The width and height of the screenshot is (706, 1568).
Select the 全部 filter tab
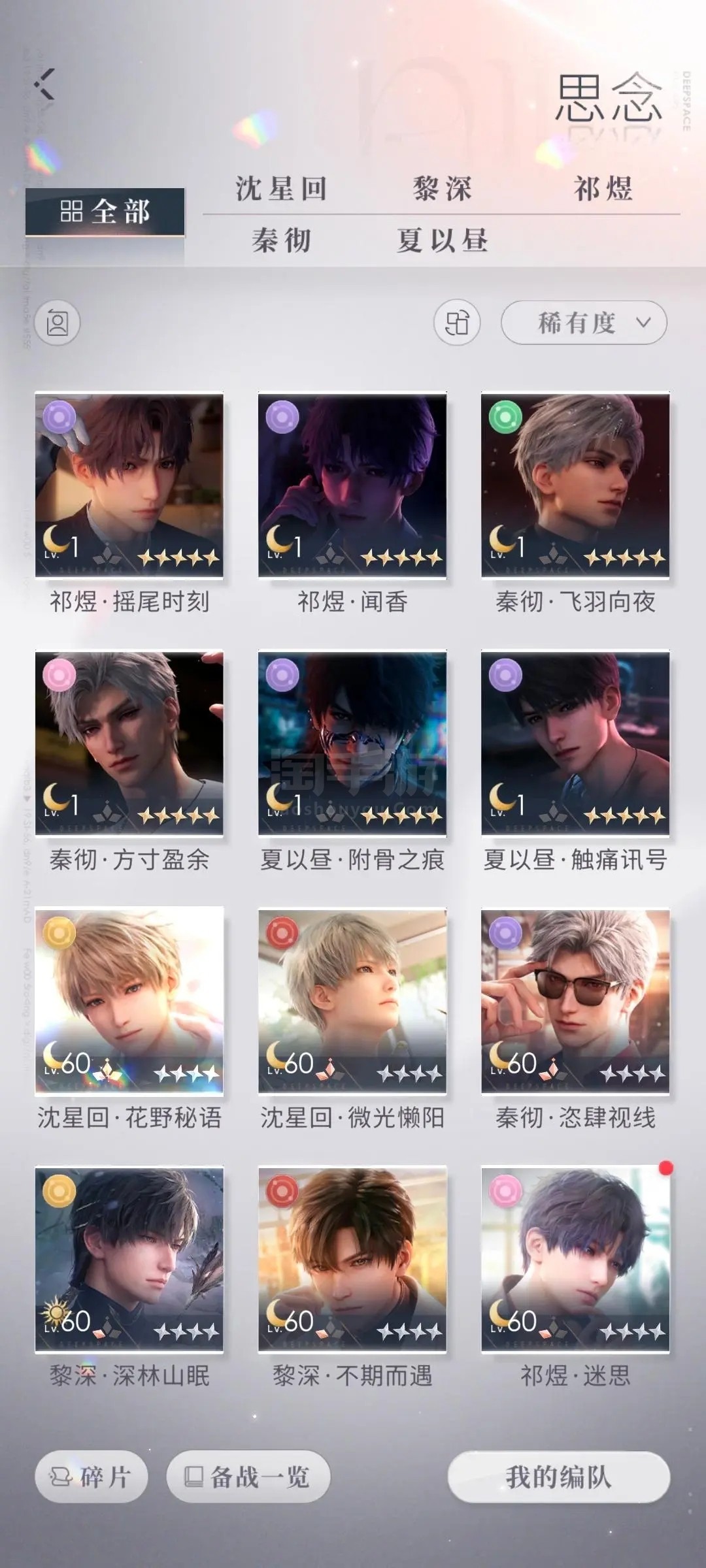tap(105, 212)
